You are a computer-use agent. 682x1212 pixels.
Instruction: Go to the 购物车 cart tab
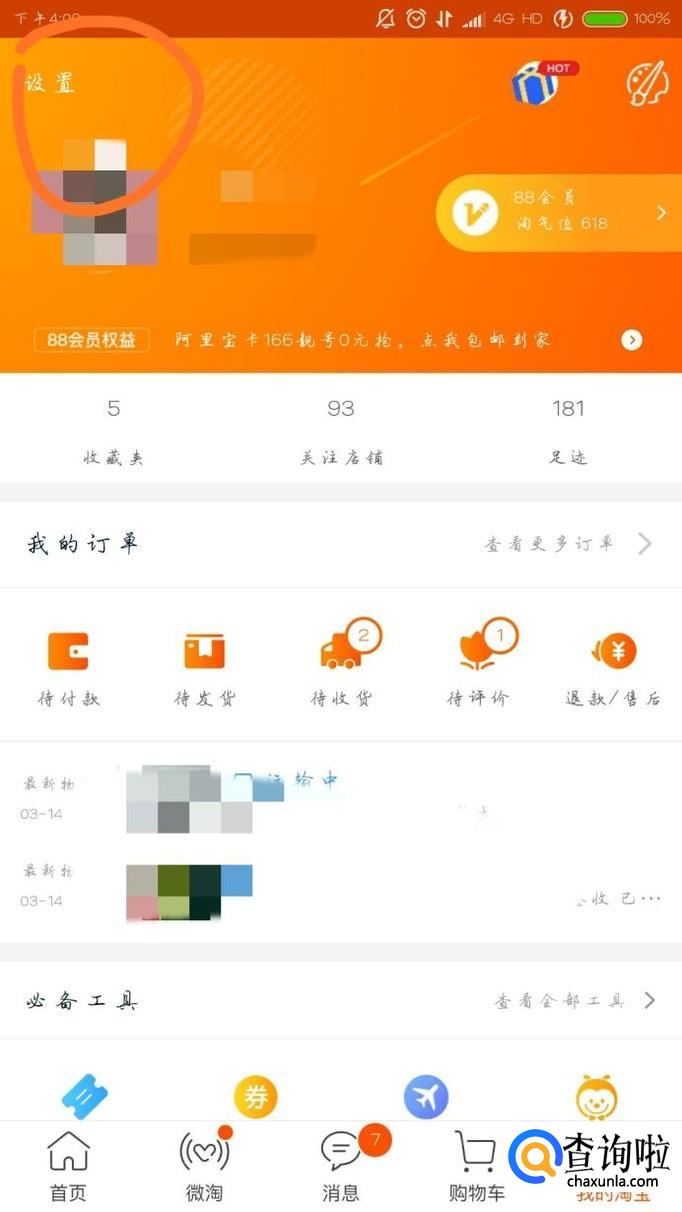coord(476,1166)
